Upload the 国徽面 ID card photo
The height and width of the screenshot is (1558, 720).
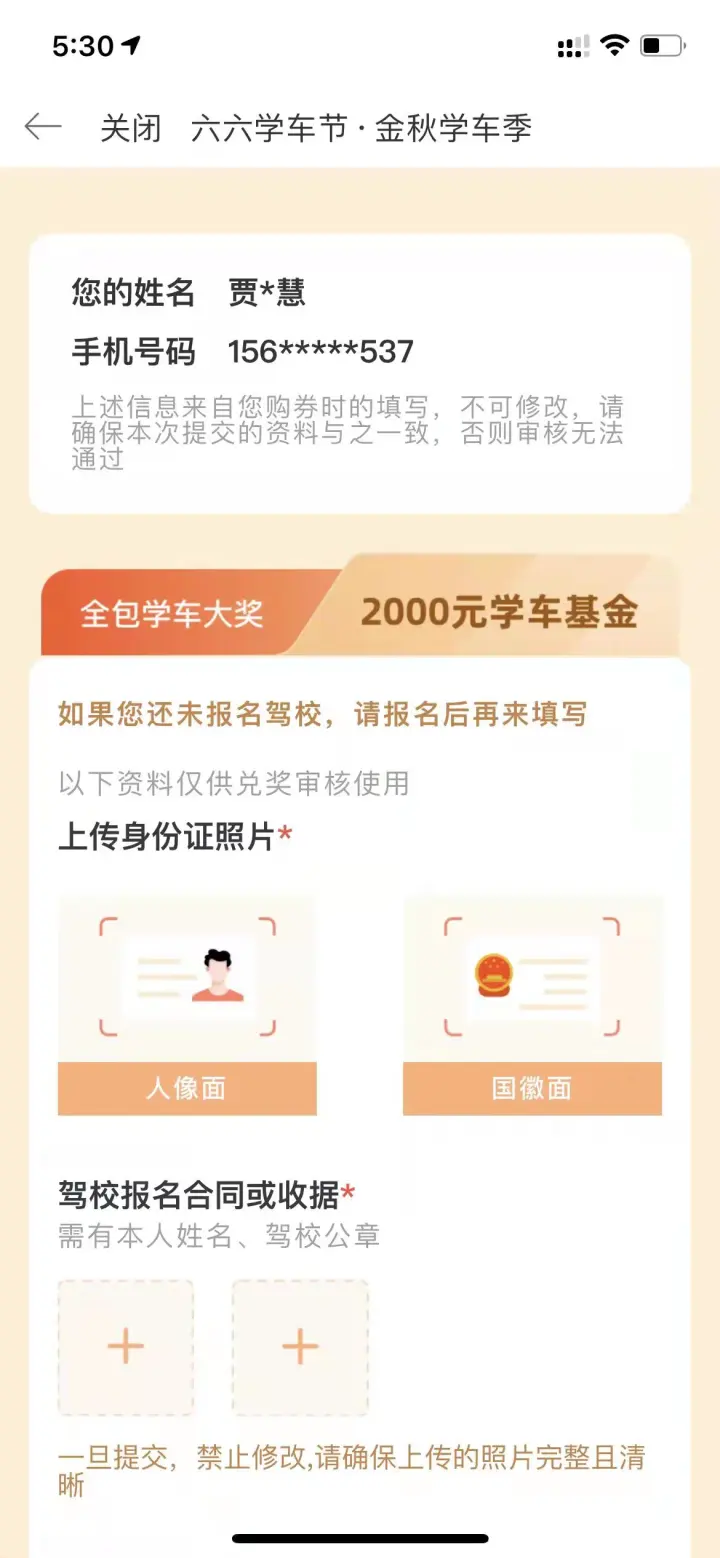(532, 1005)
